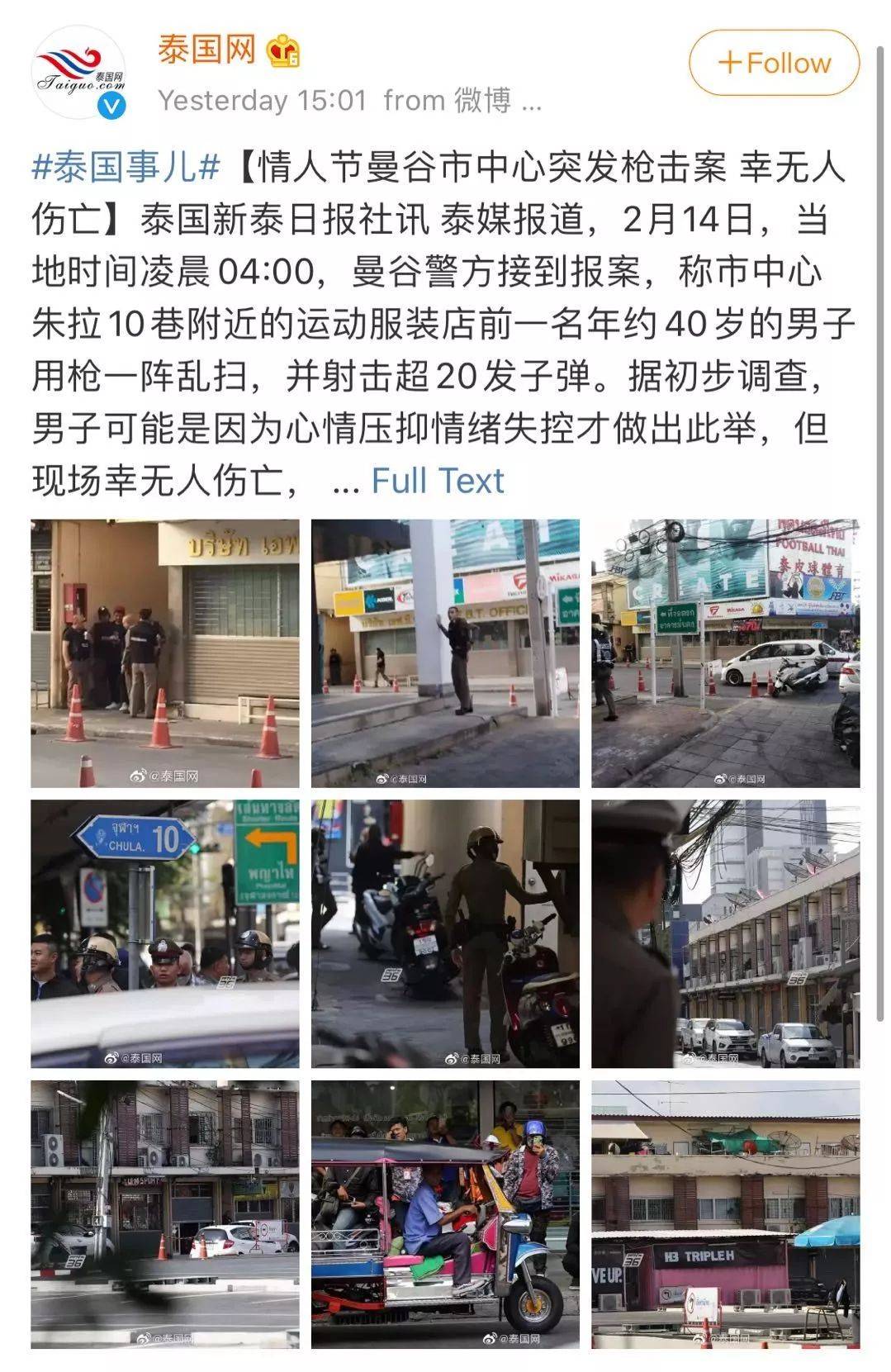
Task: Open photo of officer near parked motorcycles
Action: point(445,933)
